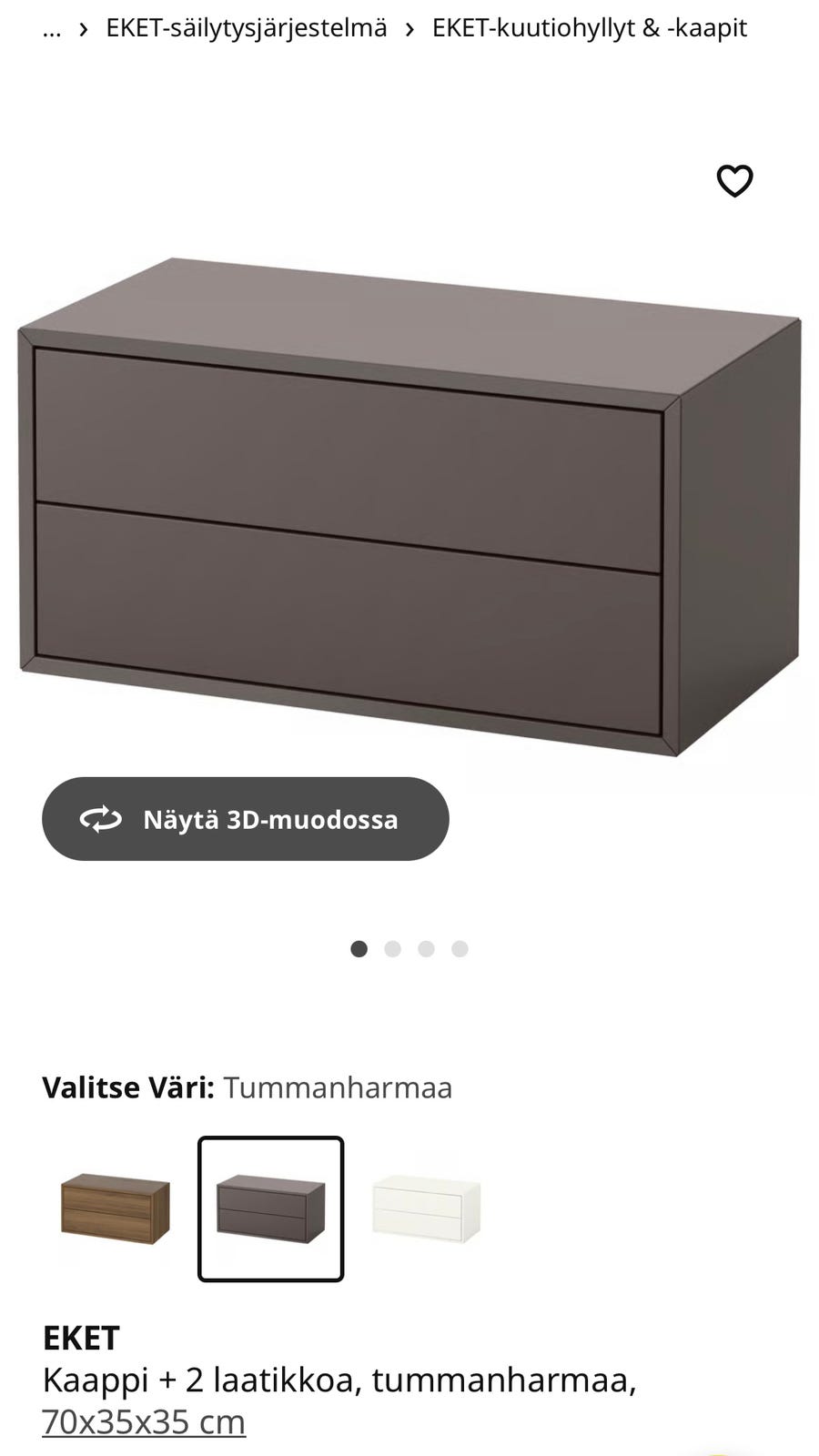The width and height of the screenshot is (819, 1456).
Task: Pick the white cabinet color swatch
Action: (x=424, y=1209)
